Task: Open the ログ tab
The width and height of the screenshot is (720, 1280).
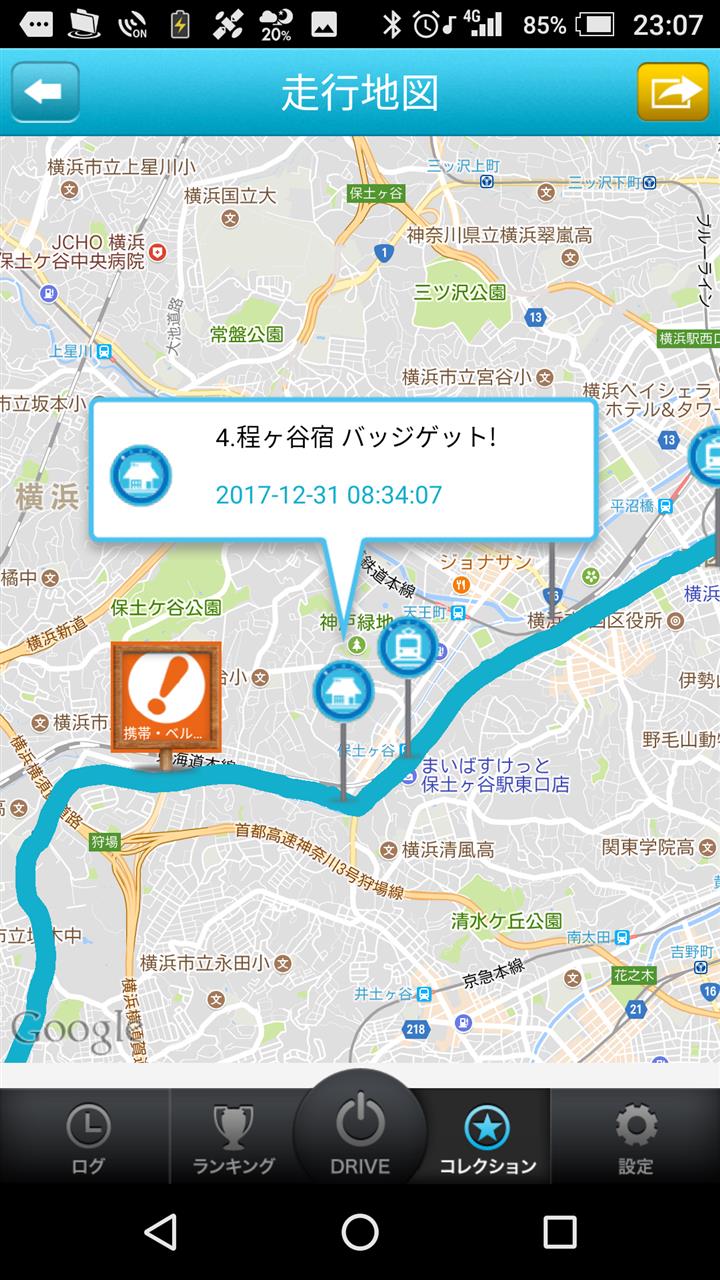Action: tap(88, 1137)
